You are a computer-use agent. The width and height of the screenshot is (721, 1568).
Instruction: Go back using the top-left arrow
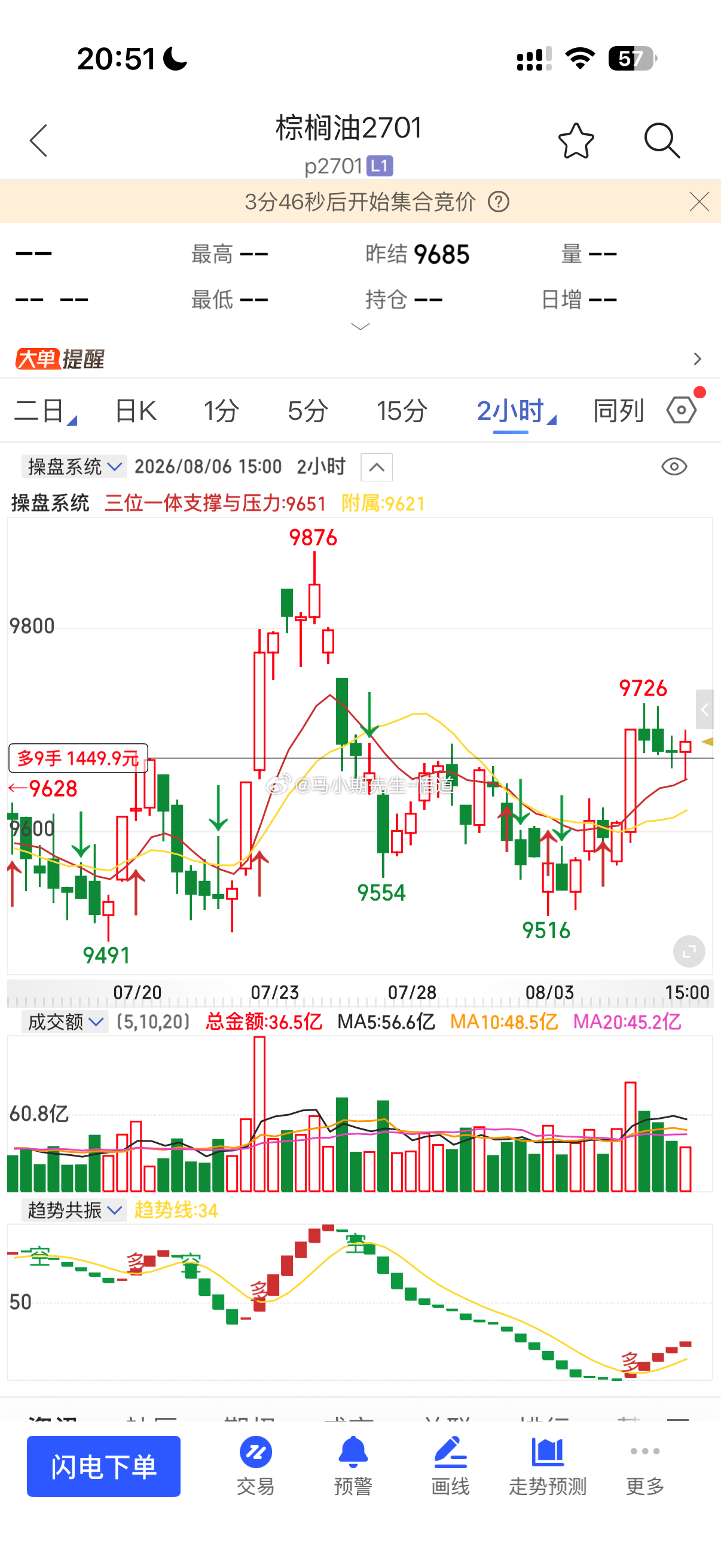pos(38,141)
